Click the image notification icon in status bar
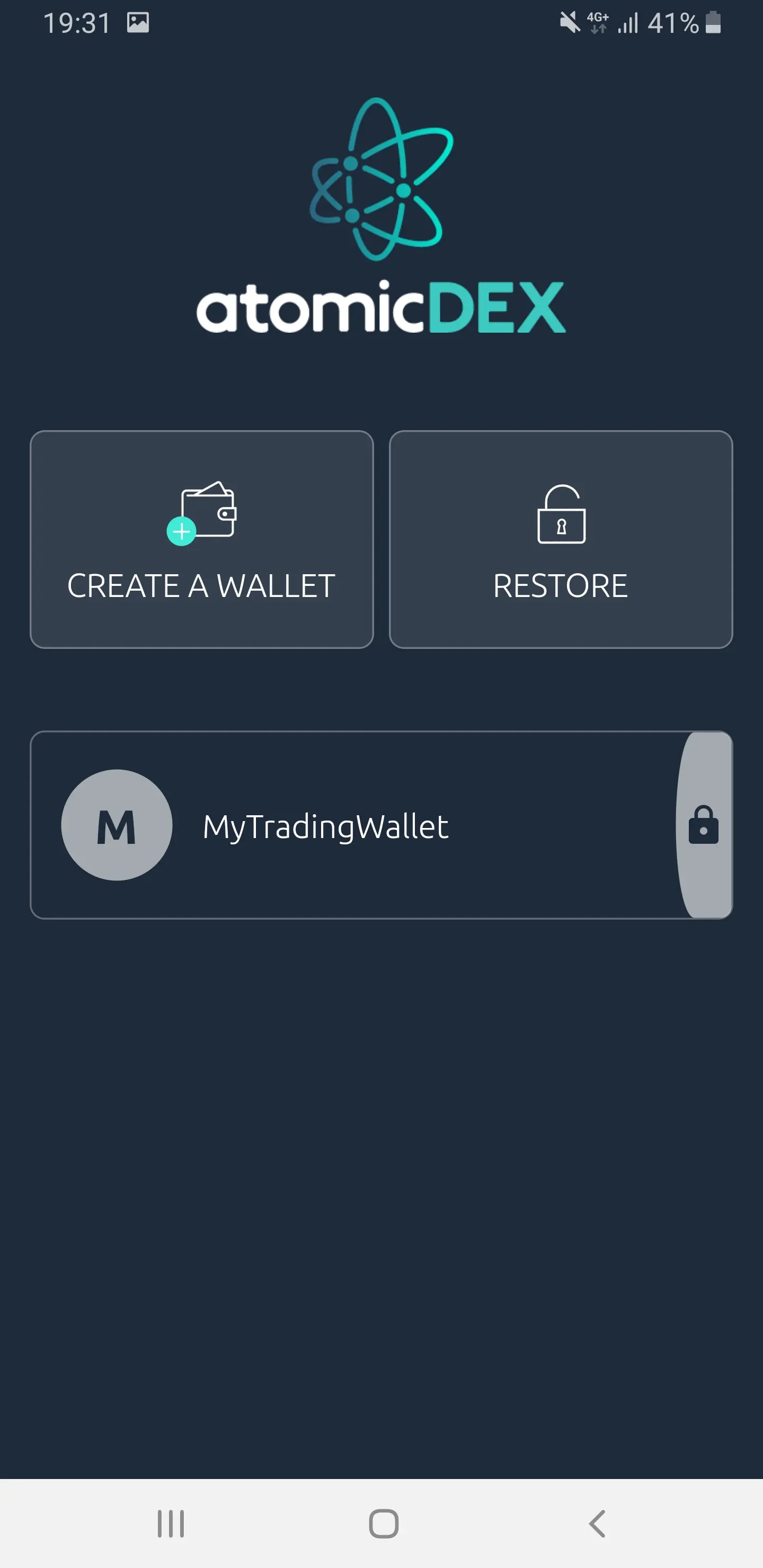The height and width of the screenshot is (1568, 763). pyautogui.click(x=139, y=22)
